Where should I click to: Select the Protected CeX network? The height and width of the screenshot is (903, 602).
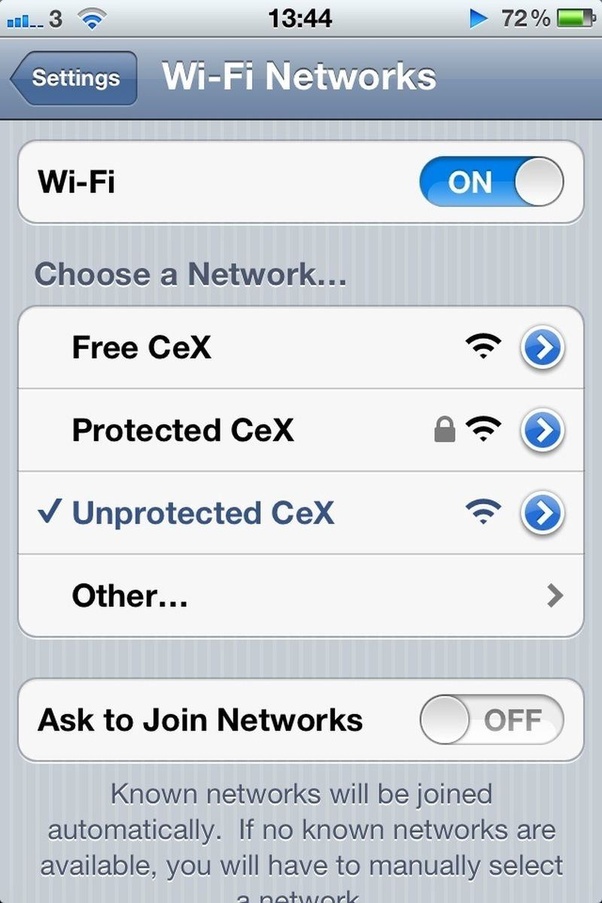[x=301, y=430]
